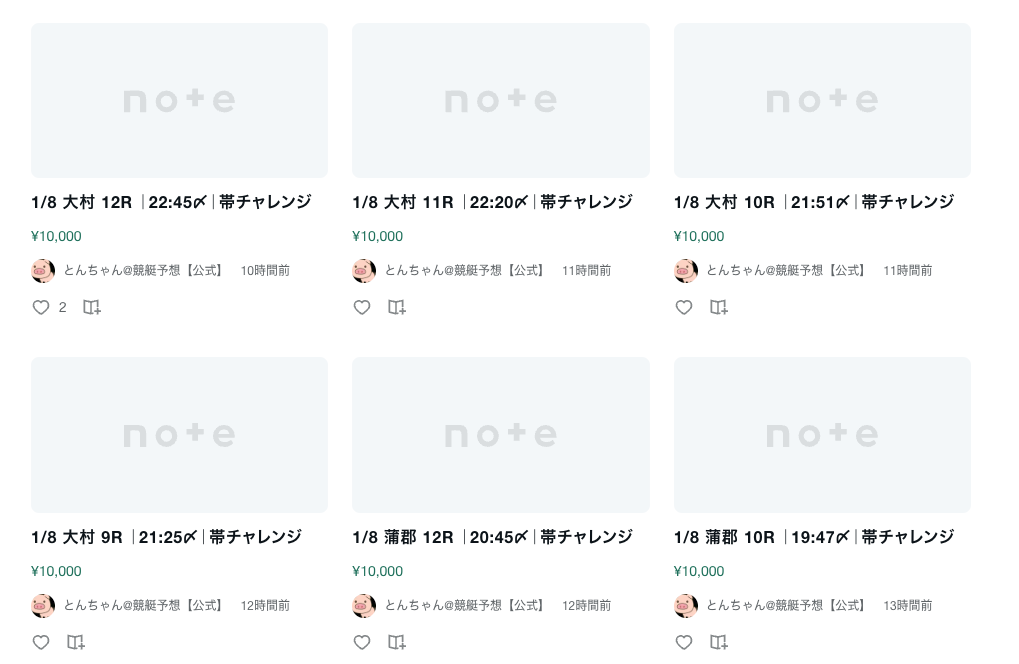
Task: Visit とんちゃん author profile under 大村 12R
Action: click(143, 271)
